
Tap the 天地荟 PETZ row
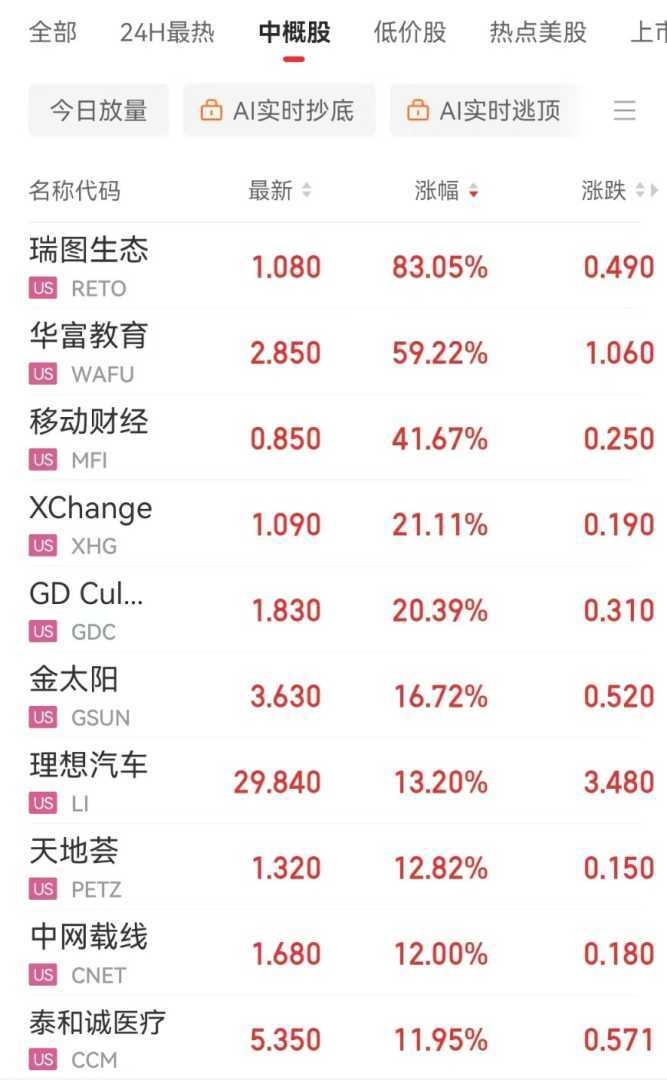75,868
